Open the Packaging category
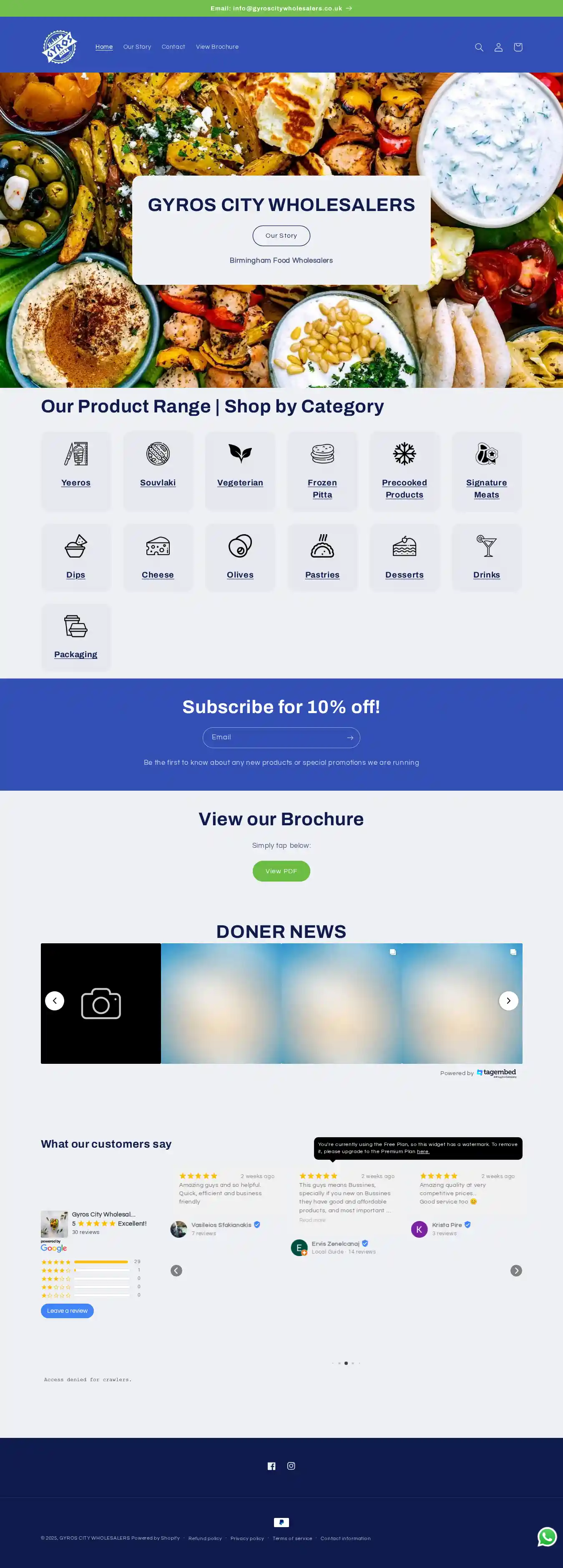The width and height of the screenshot is (563, 1568). [75, 654]
